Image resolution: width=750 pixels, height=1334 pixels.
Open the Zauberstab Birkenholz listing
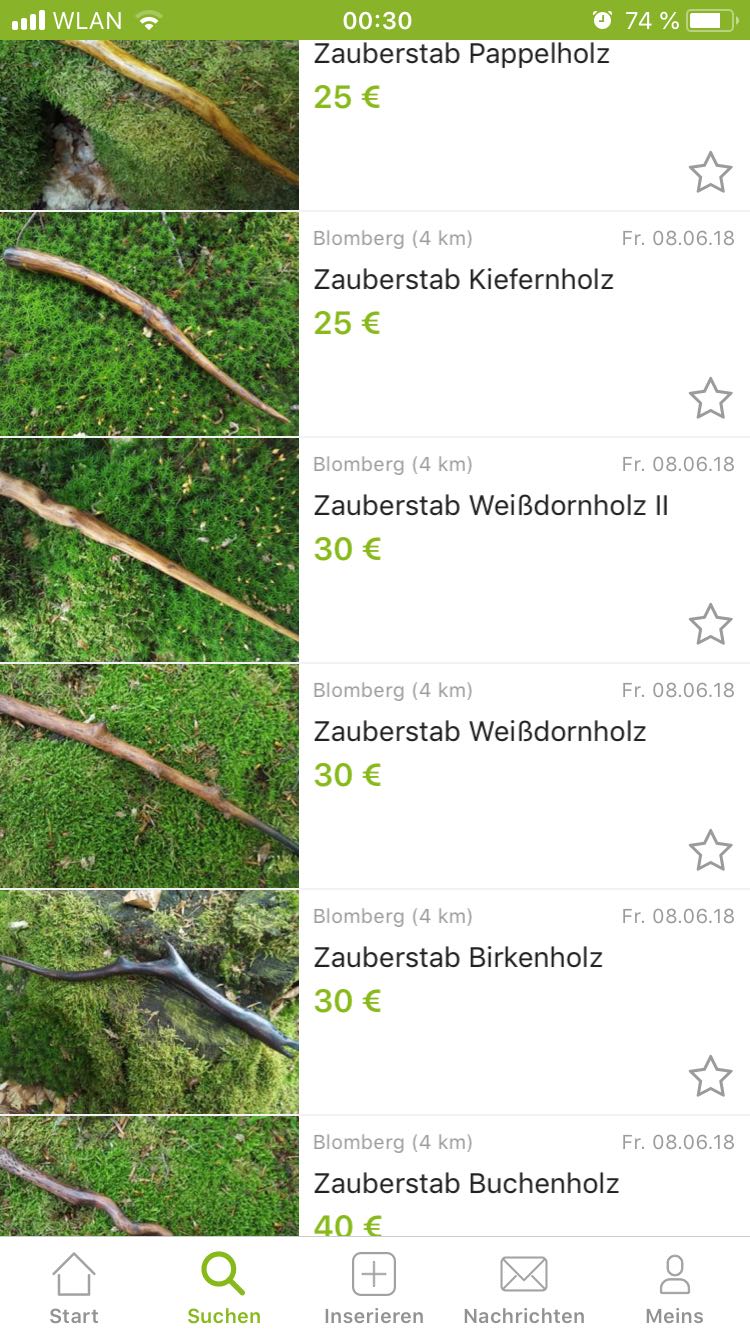pos(458,958)
